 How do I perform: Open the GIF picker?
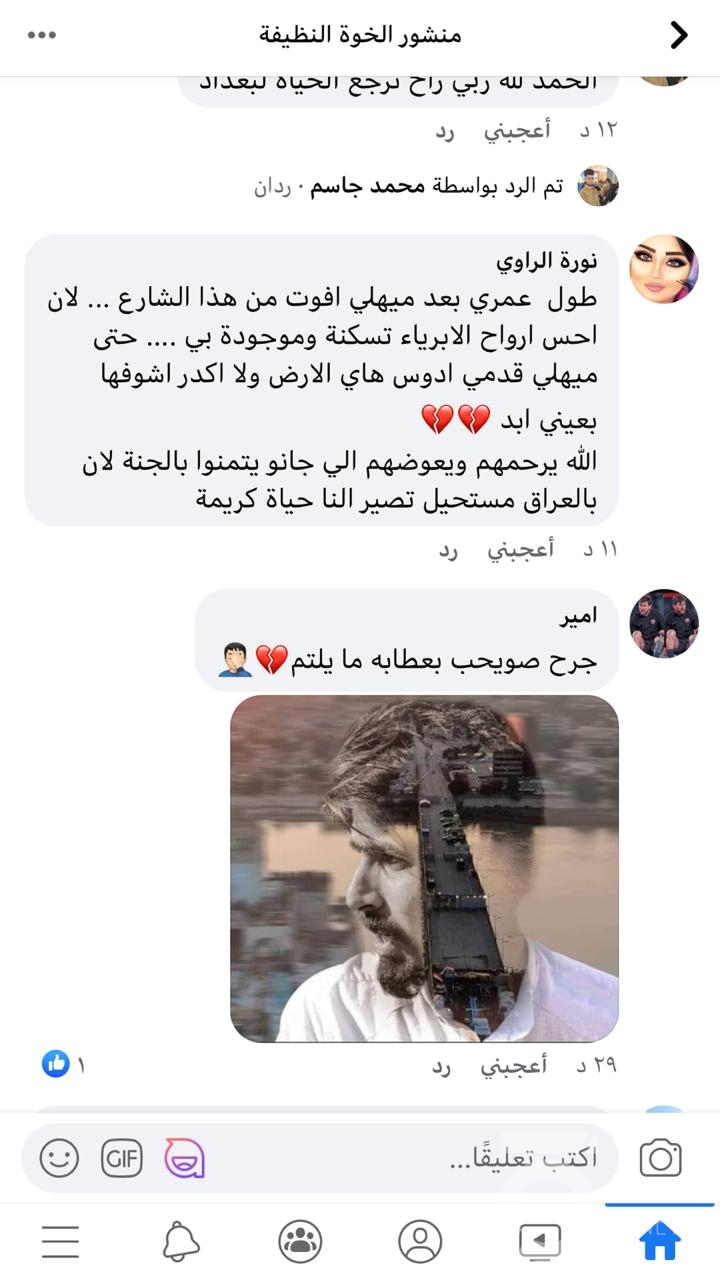click(x=122, y=1158)
